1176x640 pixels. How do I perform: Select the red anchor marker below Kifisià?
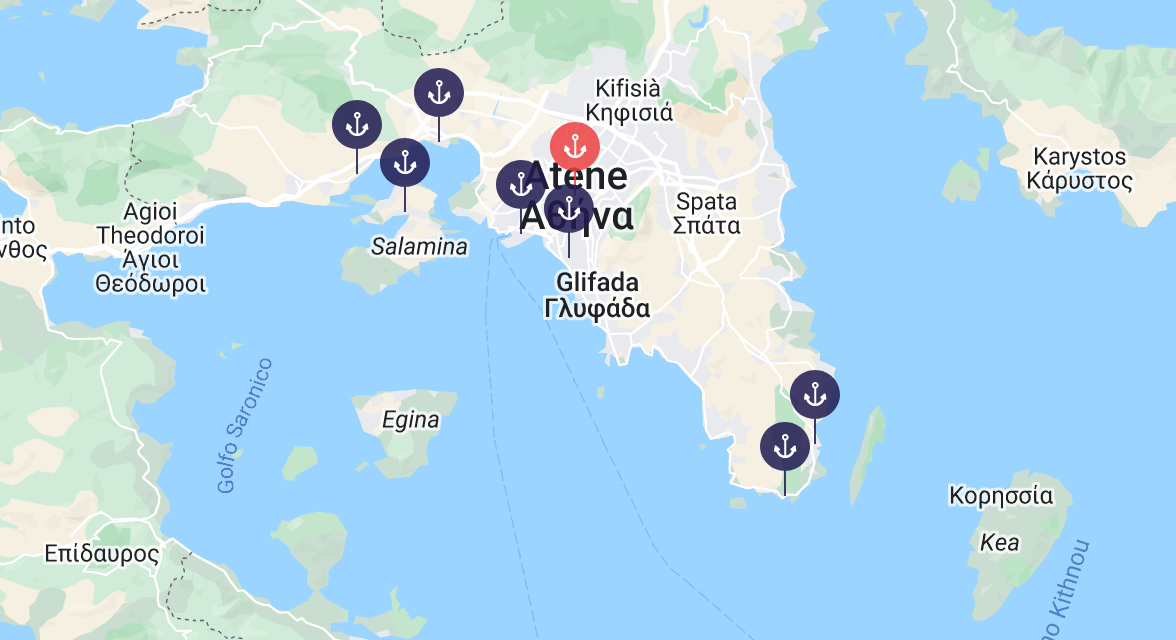[575, 148]
